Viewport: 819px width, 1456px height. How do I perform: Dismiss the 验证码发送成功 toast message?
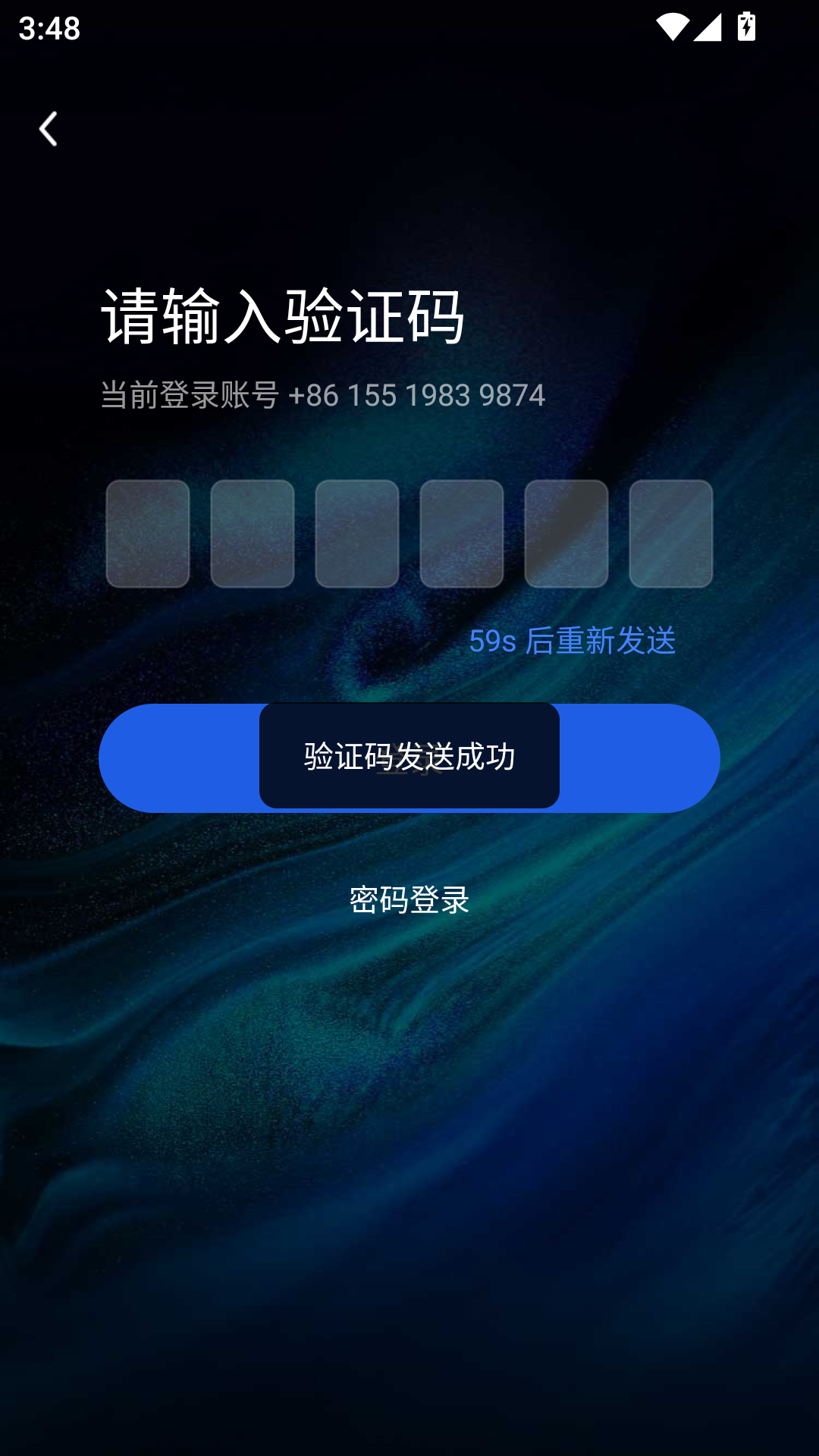click(409, 756)
